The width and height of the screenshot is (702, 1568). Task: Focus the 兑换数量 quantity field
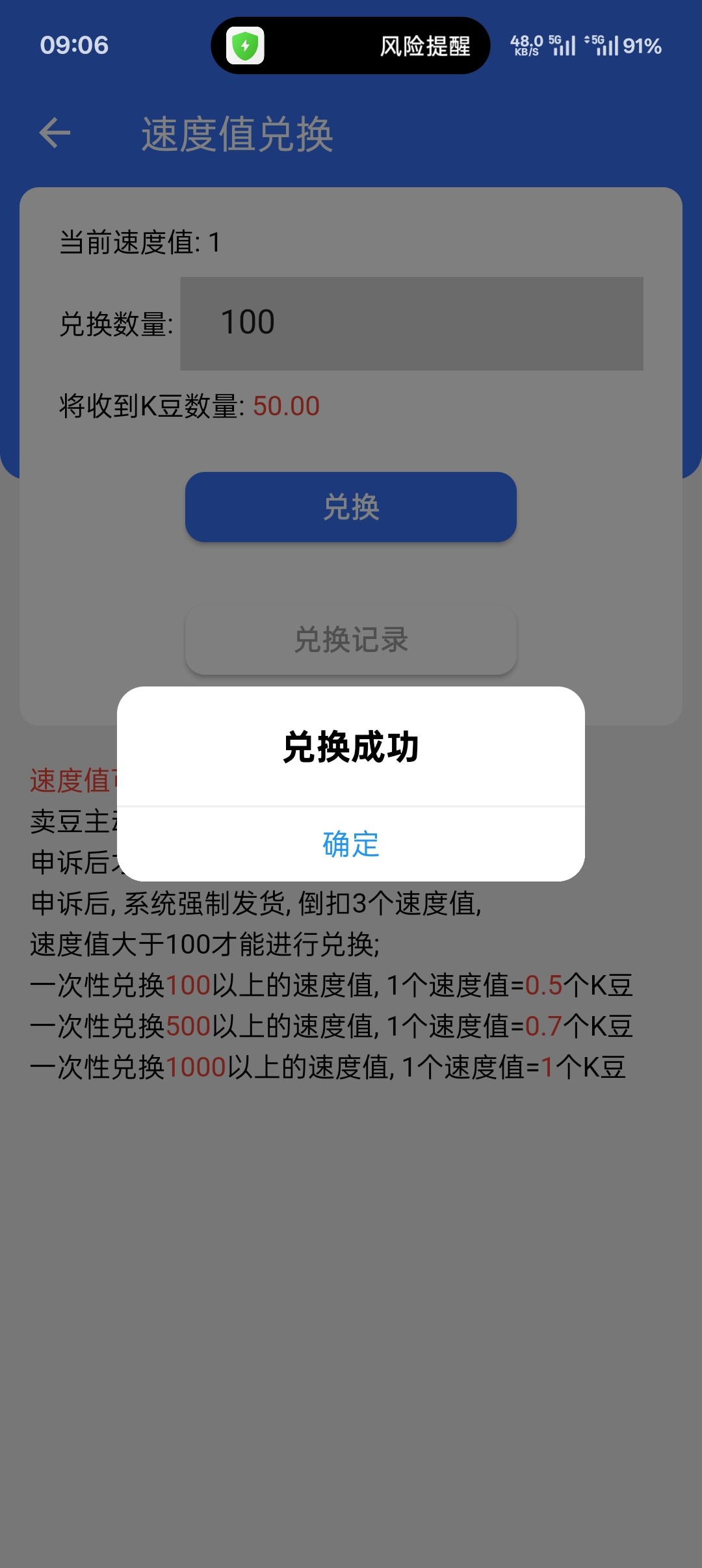tap(411, 323)
